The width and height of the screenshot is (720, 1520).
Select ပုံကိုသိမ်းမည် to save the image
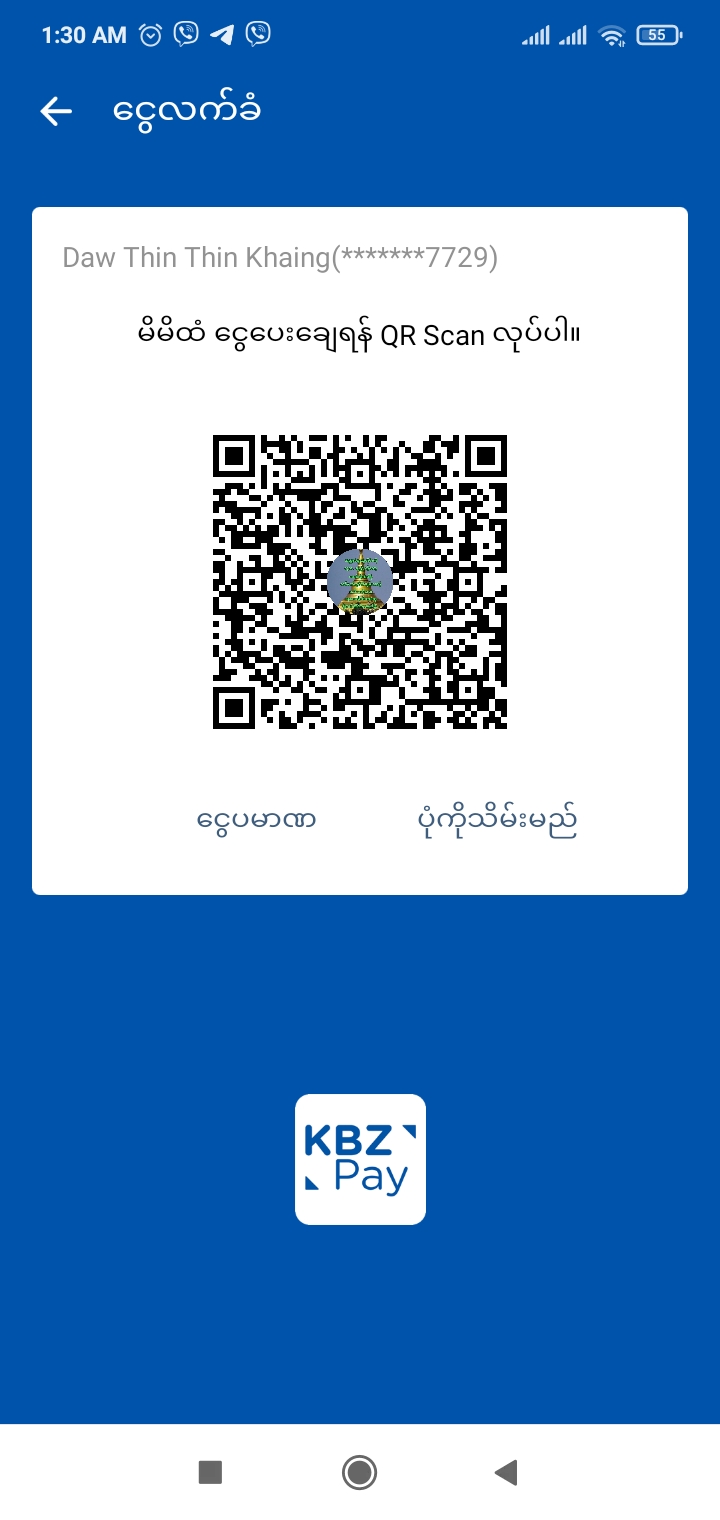pyautogui.click(x=497, y=821)
